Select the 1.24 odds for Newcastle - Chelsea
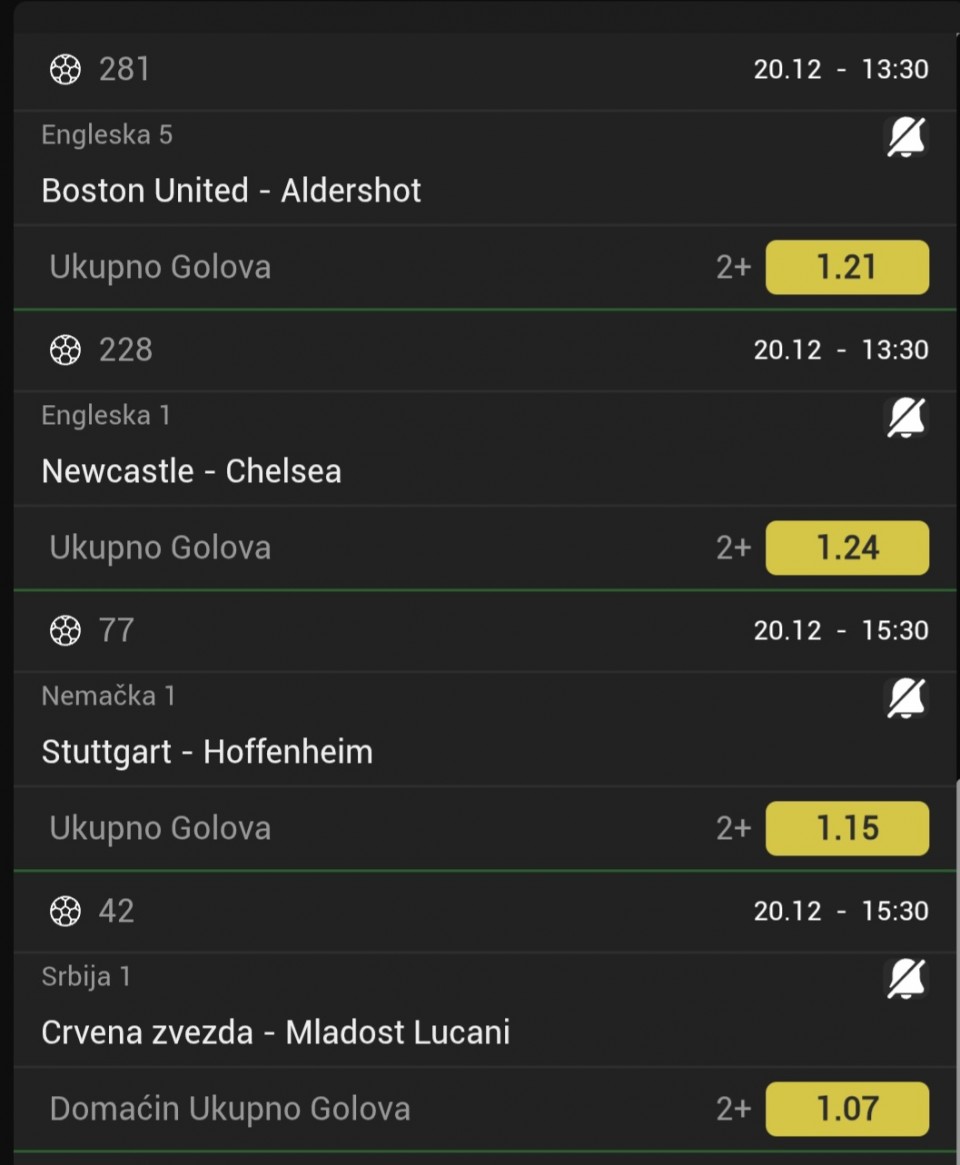This screenshot has height=1165, width=960. click(847, 548)
